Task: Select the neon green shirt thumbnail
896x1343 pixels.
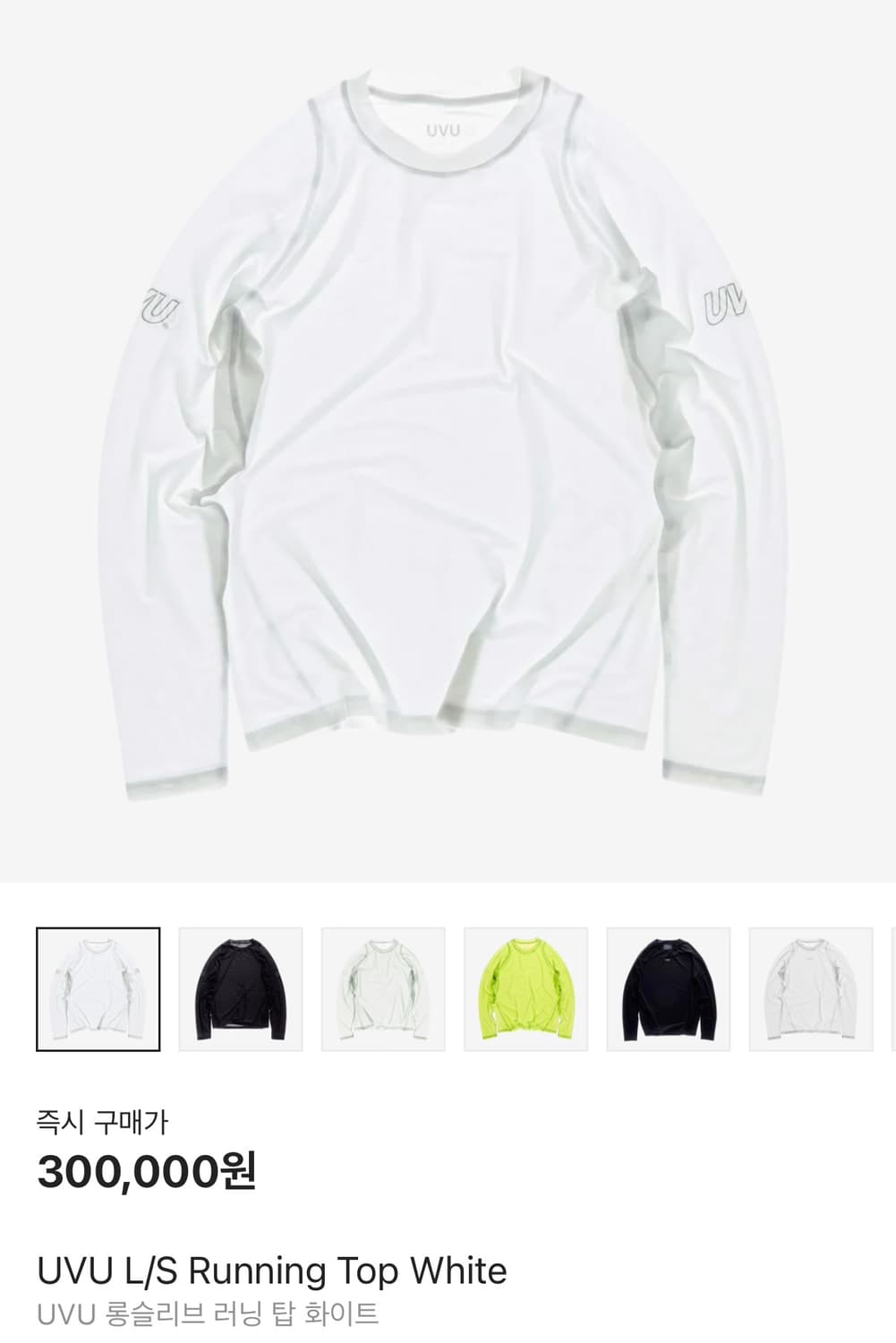Action: tap(525, 989)
